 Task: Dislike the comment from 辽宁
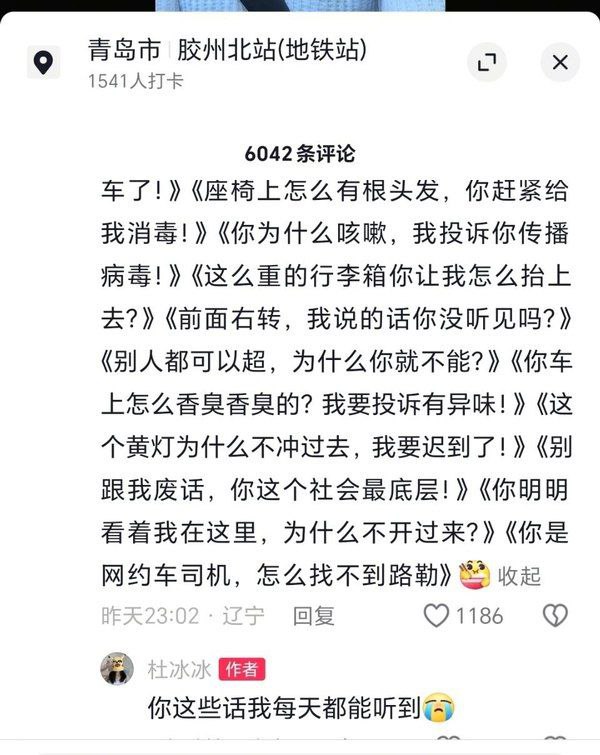pyautogui.click(x=554, y=616)
